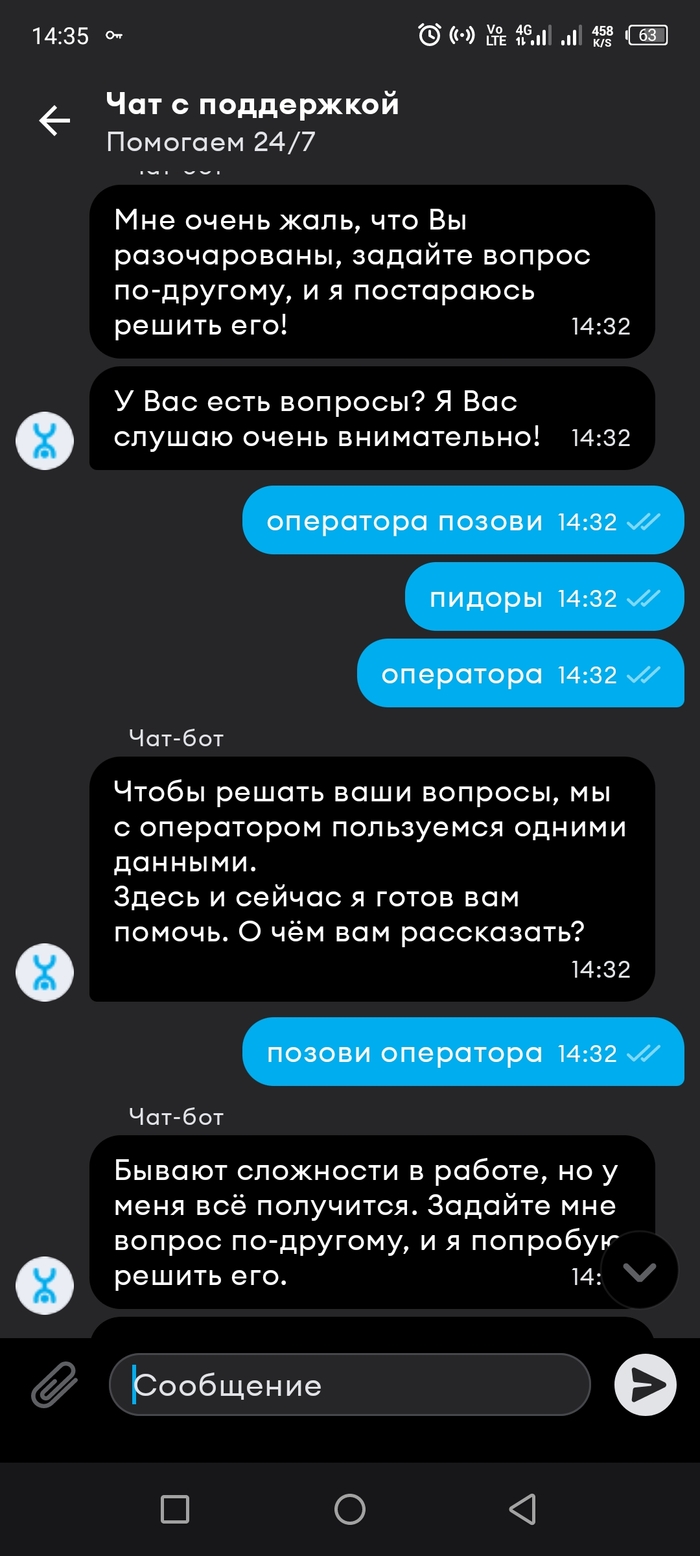Open recent apps from the navigation bar
The height and width of the screenshot is (1556, 700).
175,1508
